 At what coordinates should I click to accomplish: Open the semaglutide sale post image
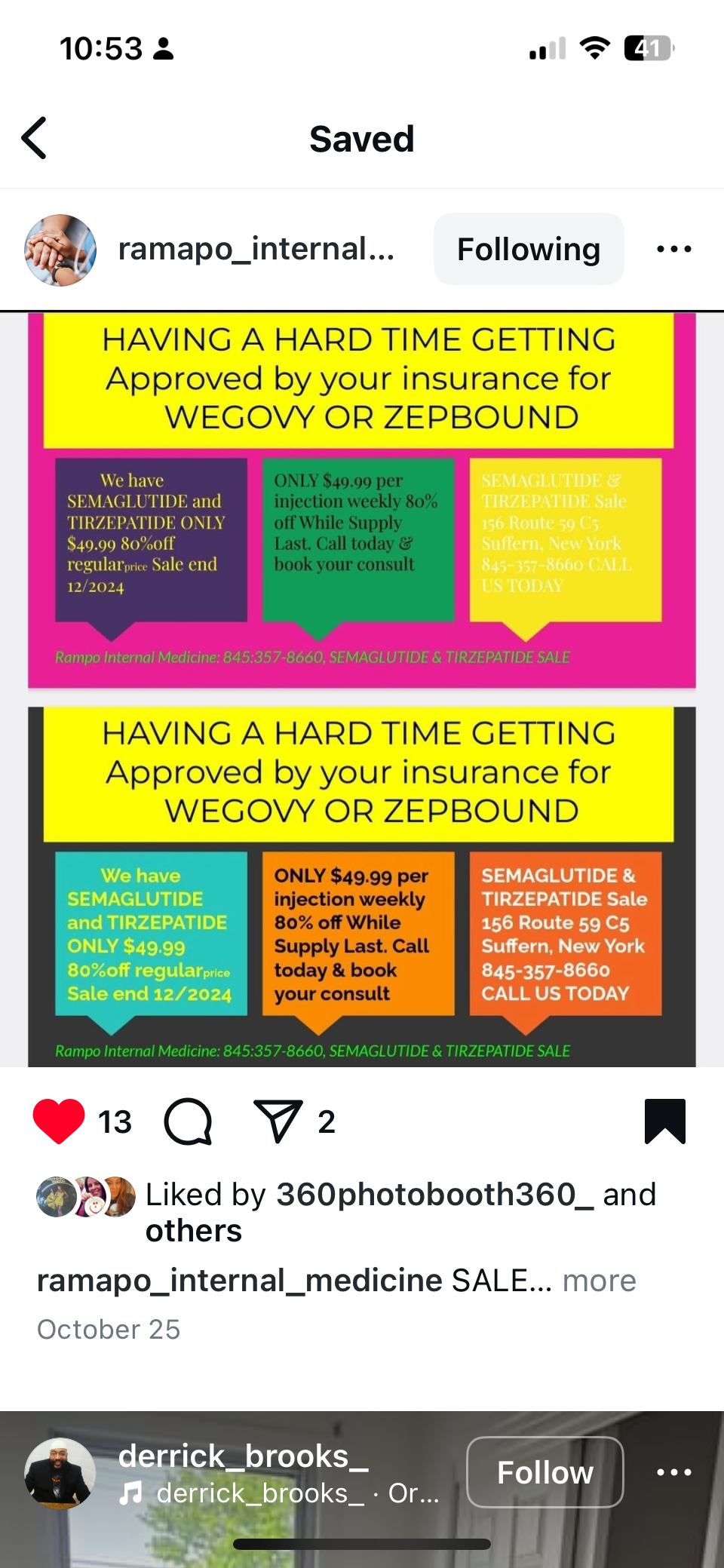pyautogui.click(x=362, y=689)
